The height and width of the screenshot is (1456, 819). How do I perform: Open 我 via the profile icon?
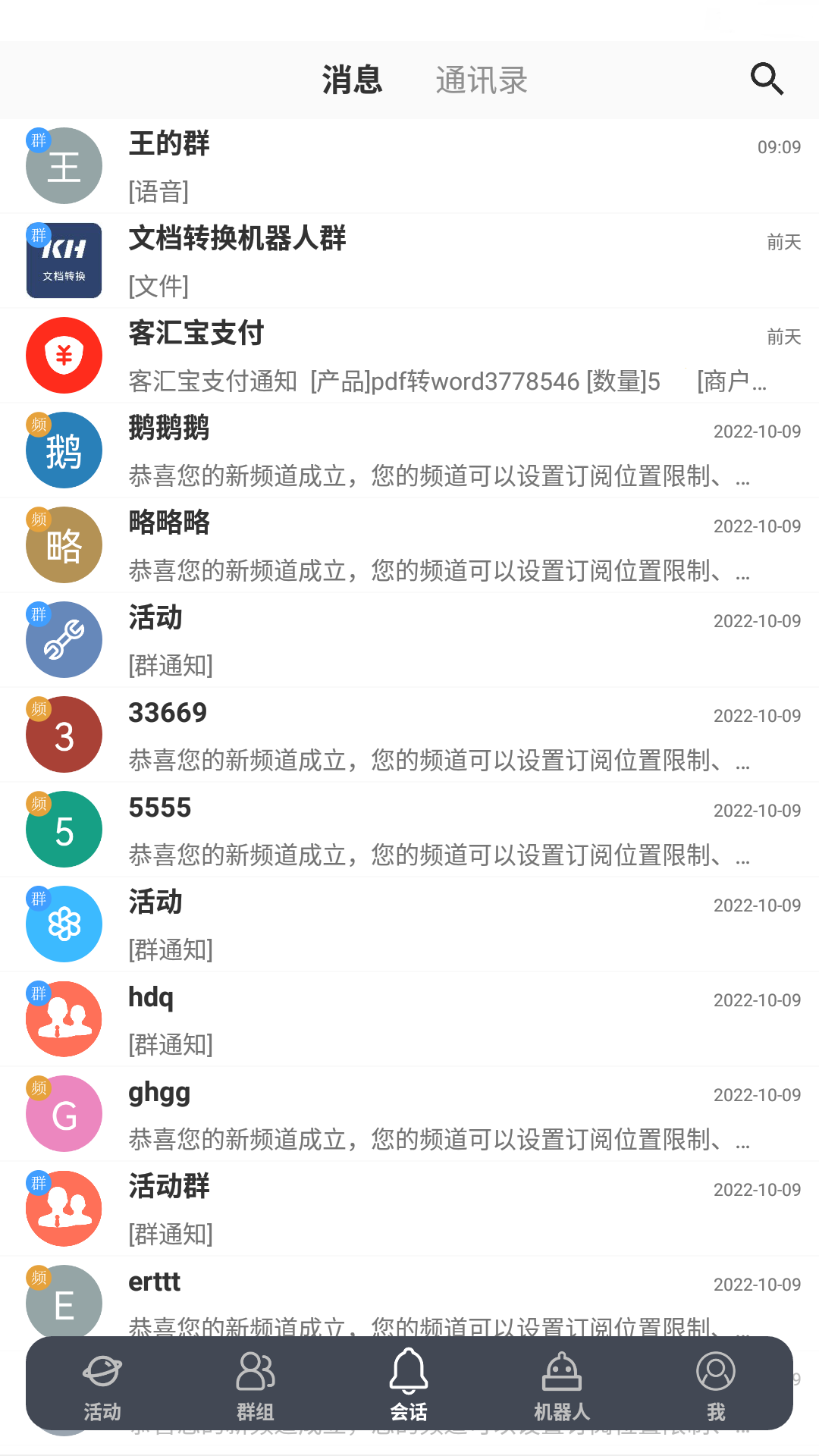point(715,1384)
